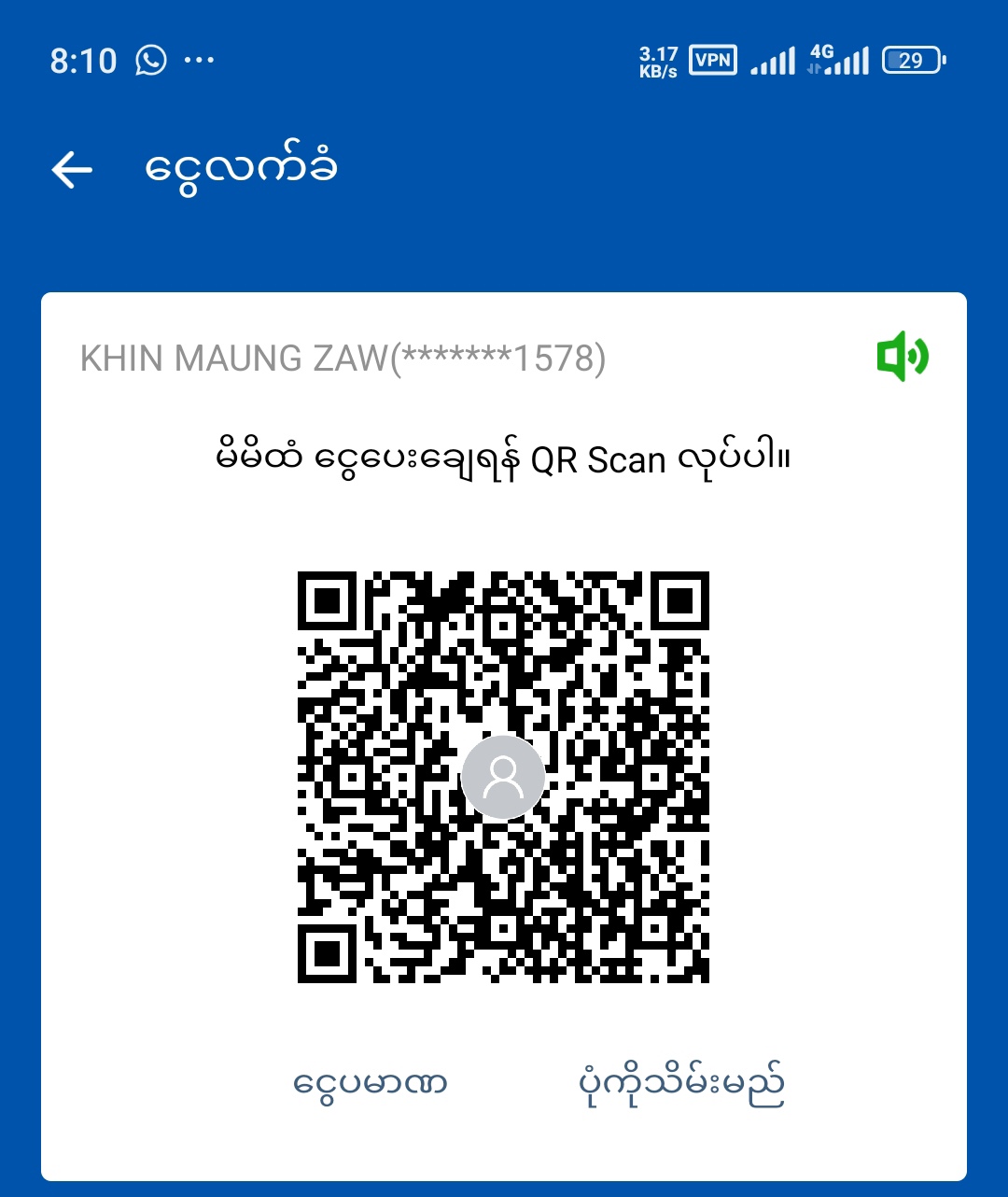Toggle the green speaker sound icon
1008x1197 pixels.
coord(902,357)
